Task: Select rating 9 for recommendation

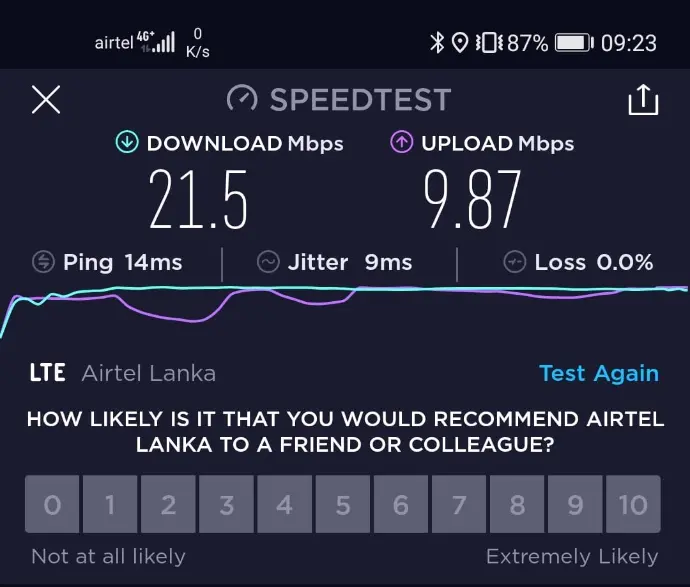Action: (x=575, y=504)
